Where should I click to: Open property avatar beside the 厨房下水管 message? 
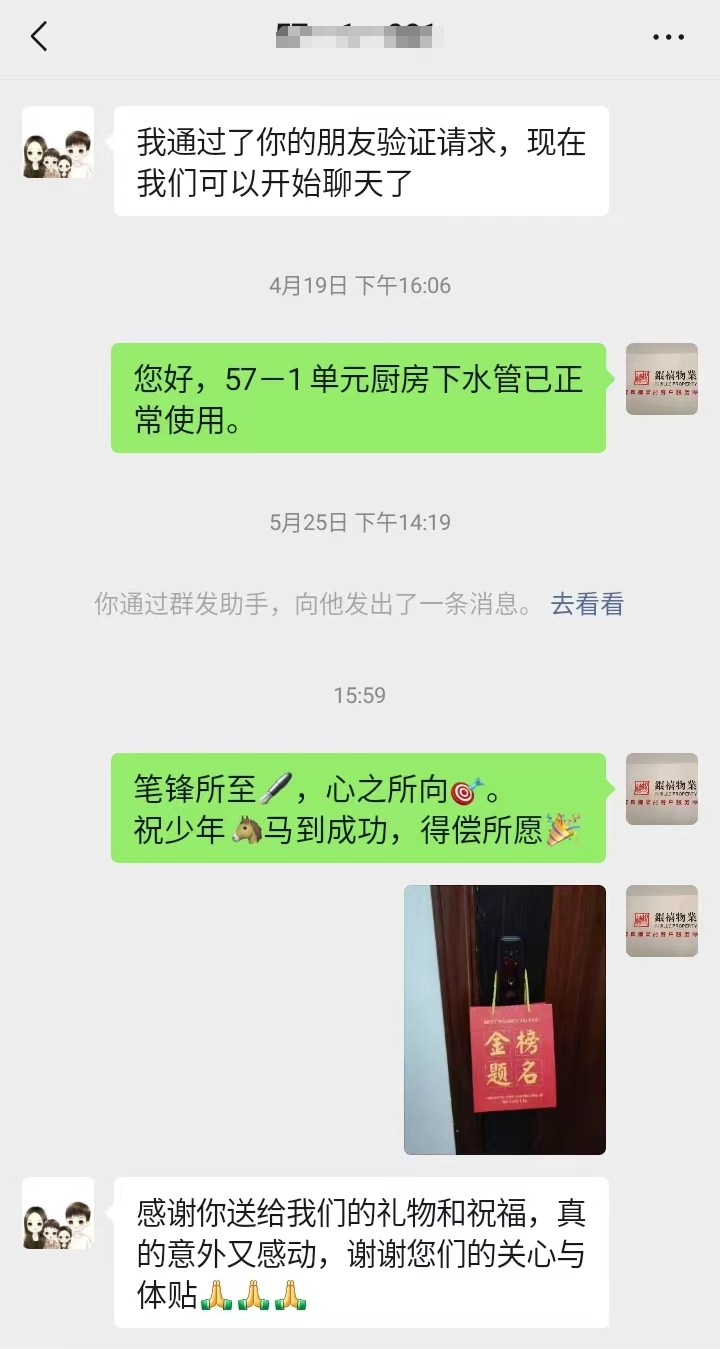[661, 379]
